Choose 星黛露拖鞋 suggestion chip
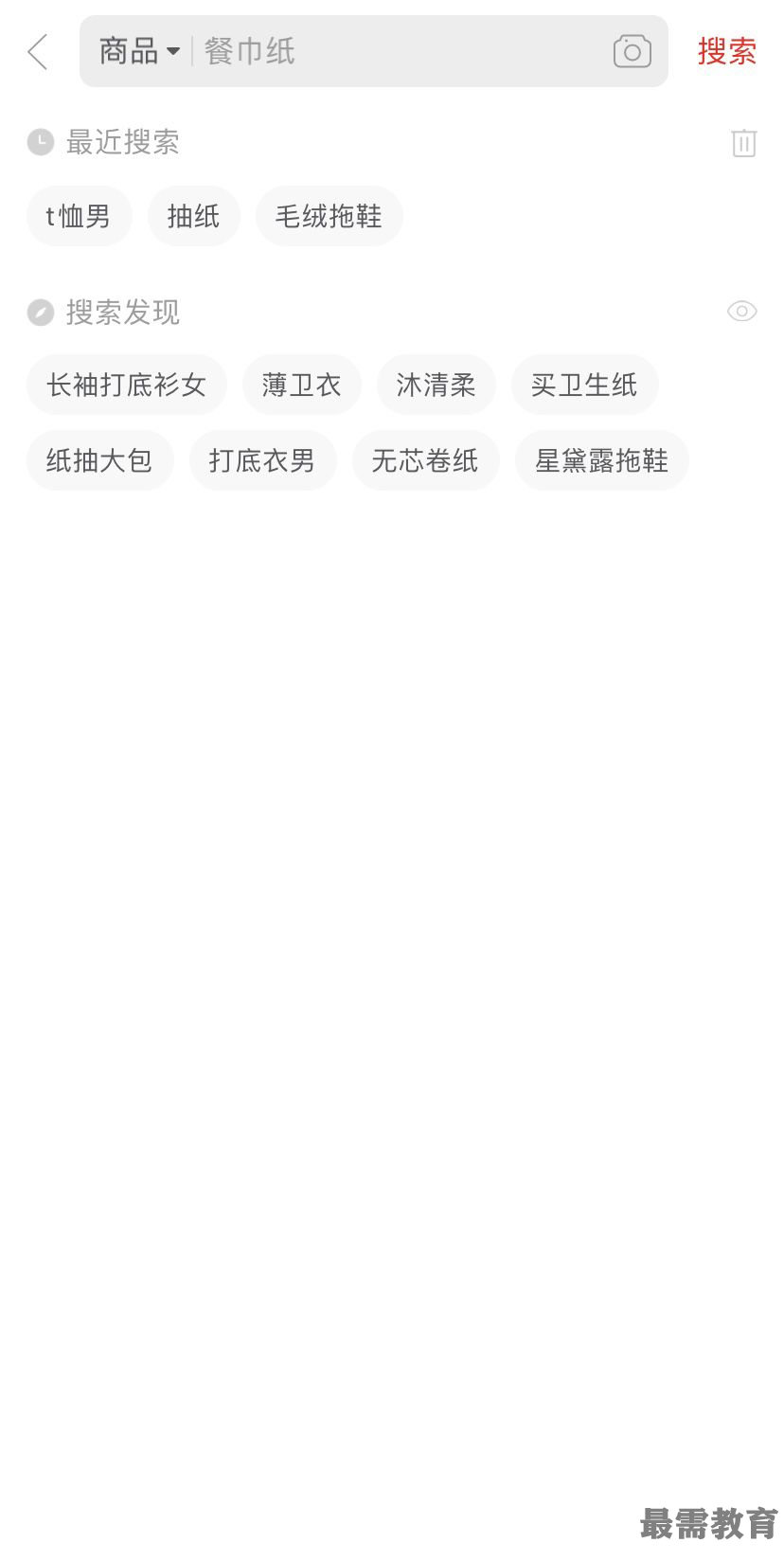This screenshot has height=1561, width=784. point(601,461)
